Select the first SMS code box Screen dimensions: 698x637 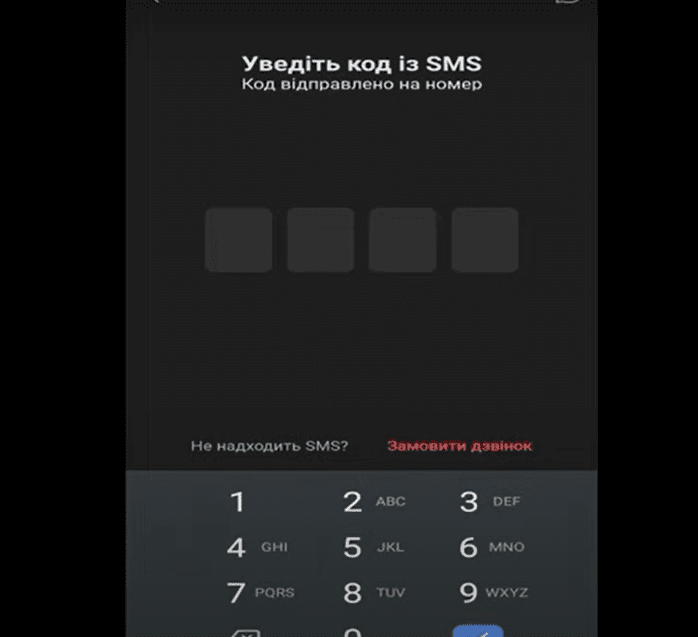pos(238,240)
